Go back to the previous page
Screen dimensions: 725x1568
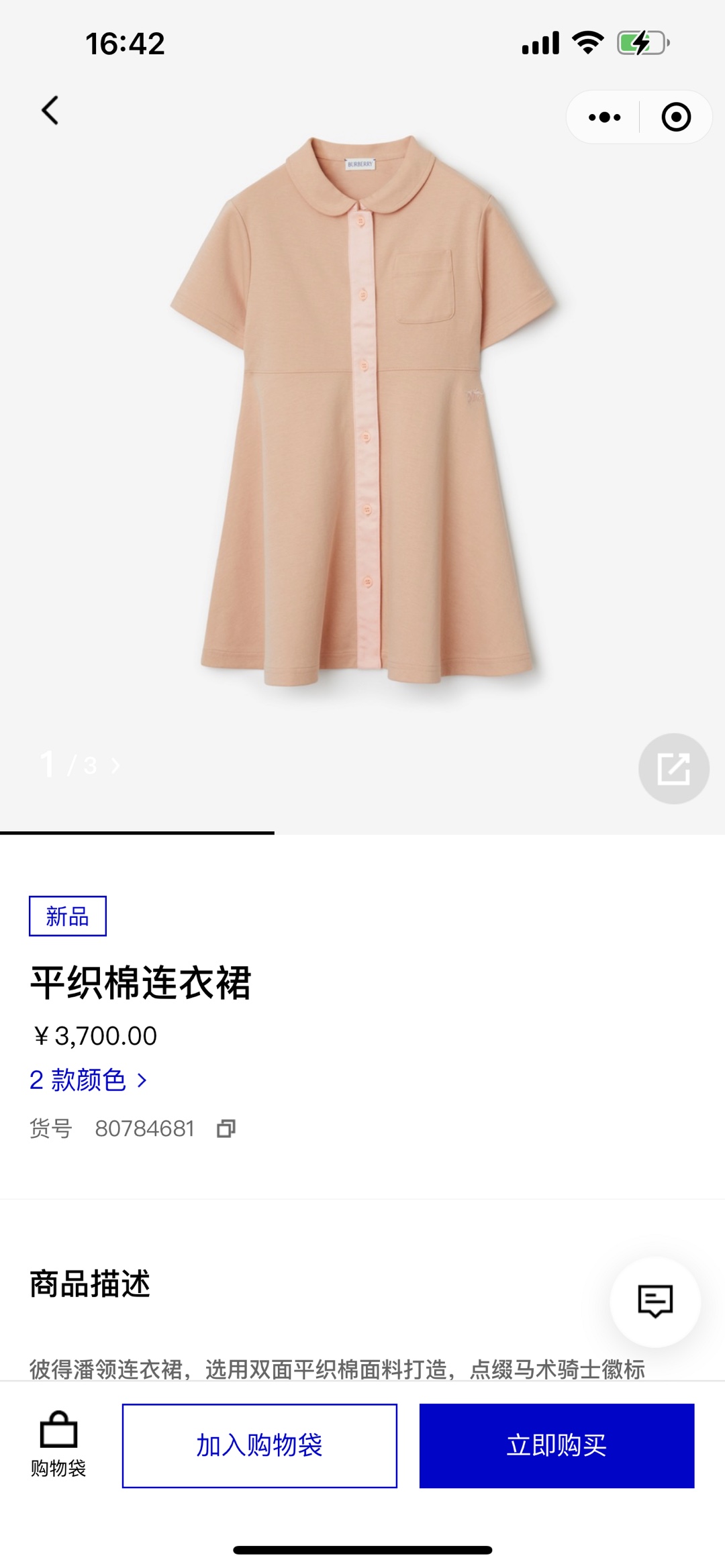tap(50, 111)
